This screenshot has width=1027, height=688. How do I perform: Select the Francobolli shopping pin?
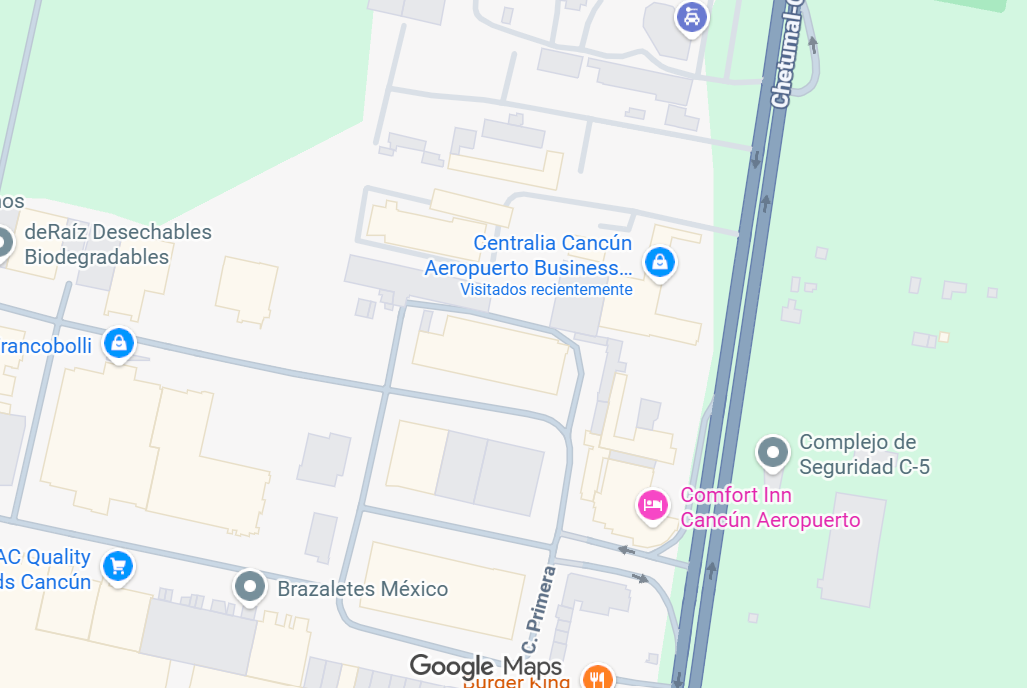119,344
